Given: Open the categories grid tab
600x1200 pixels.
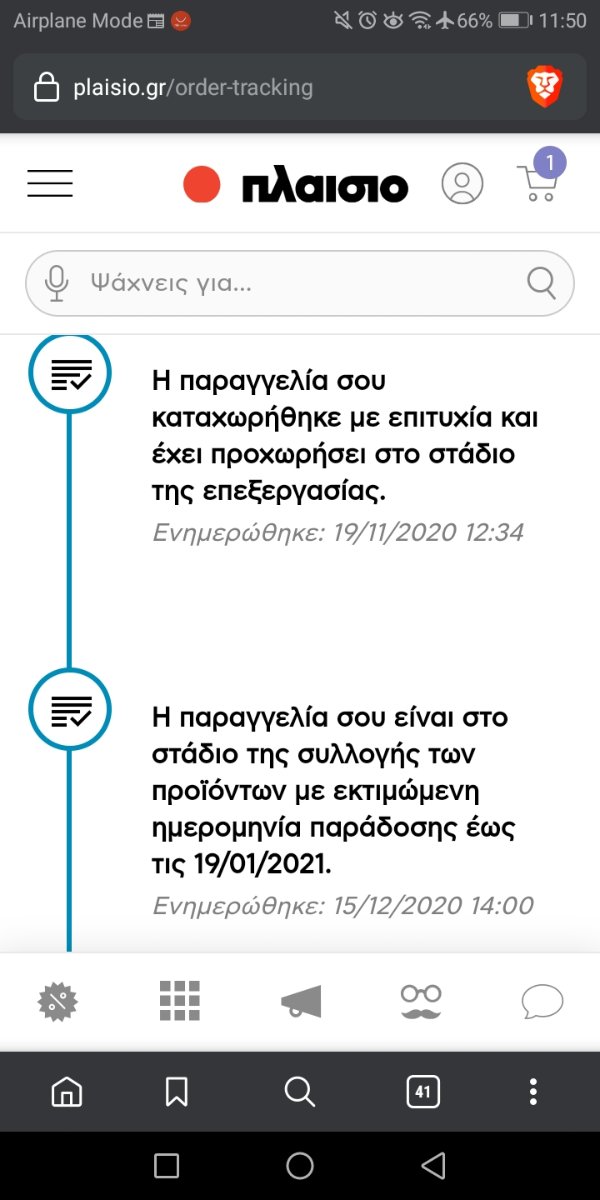Looking at the screenshot, I should (x=180, y=1001).
